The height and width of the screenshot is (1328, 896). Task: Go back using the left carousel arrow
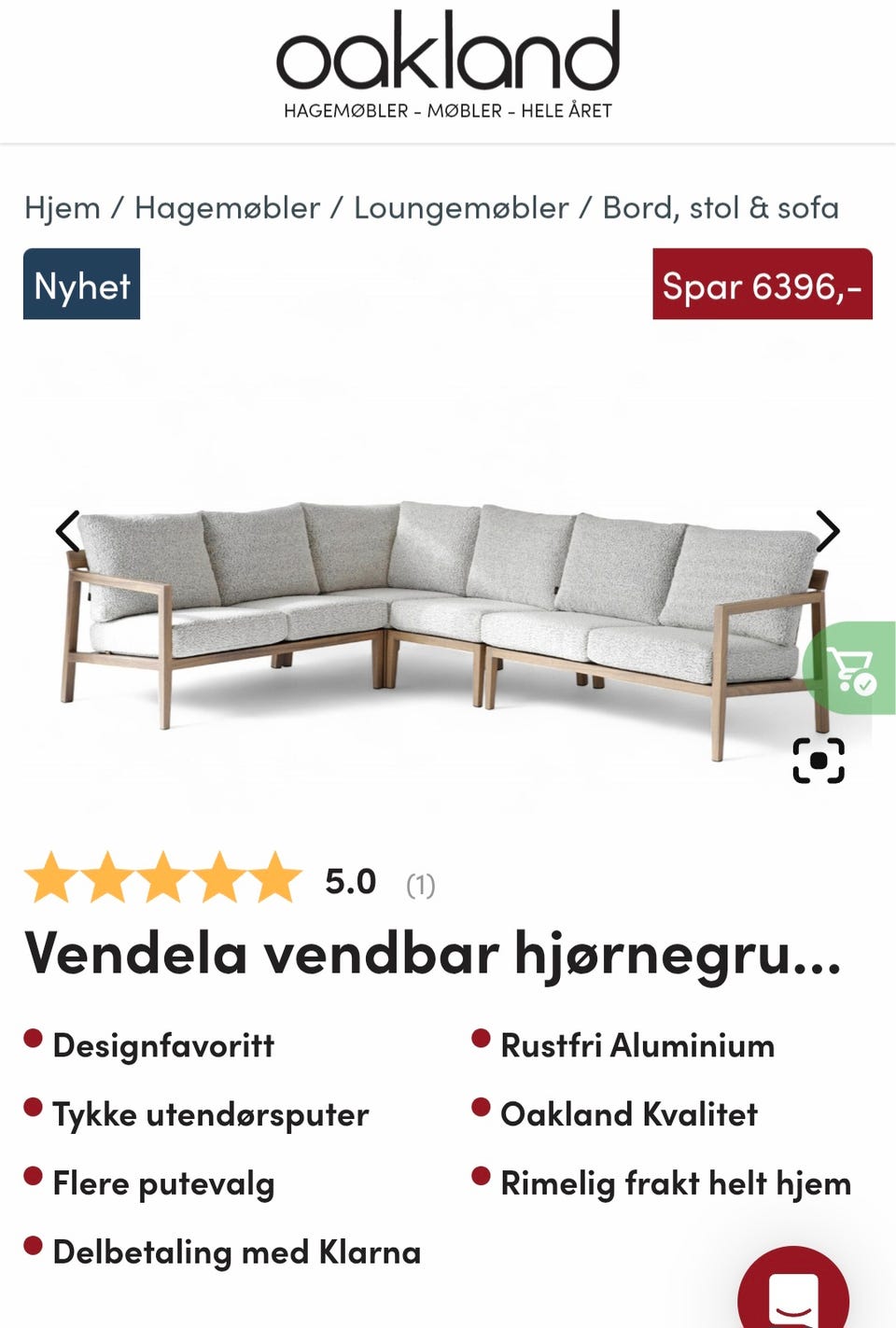point(66,530)
